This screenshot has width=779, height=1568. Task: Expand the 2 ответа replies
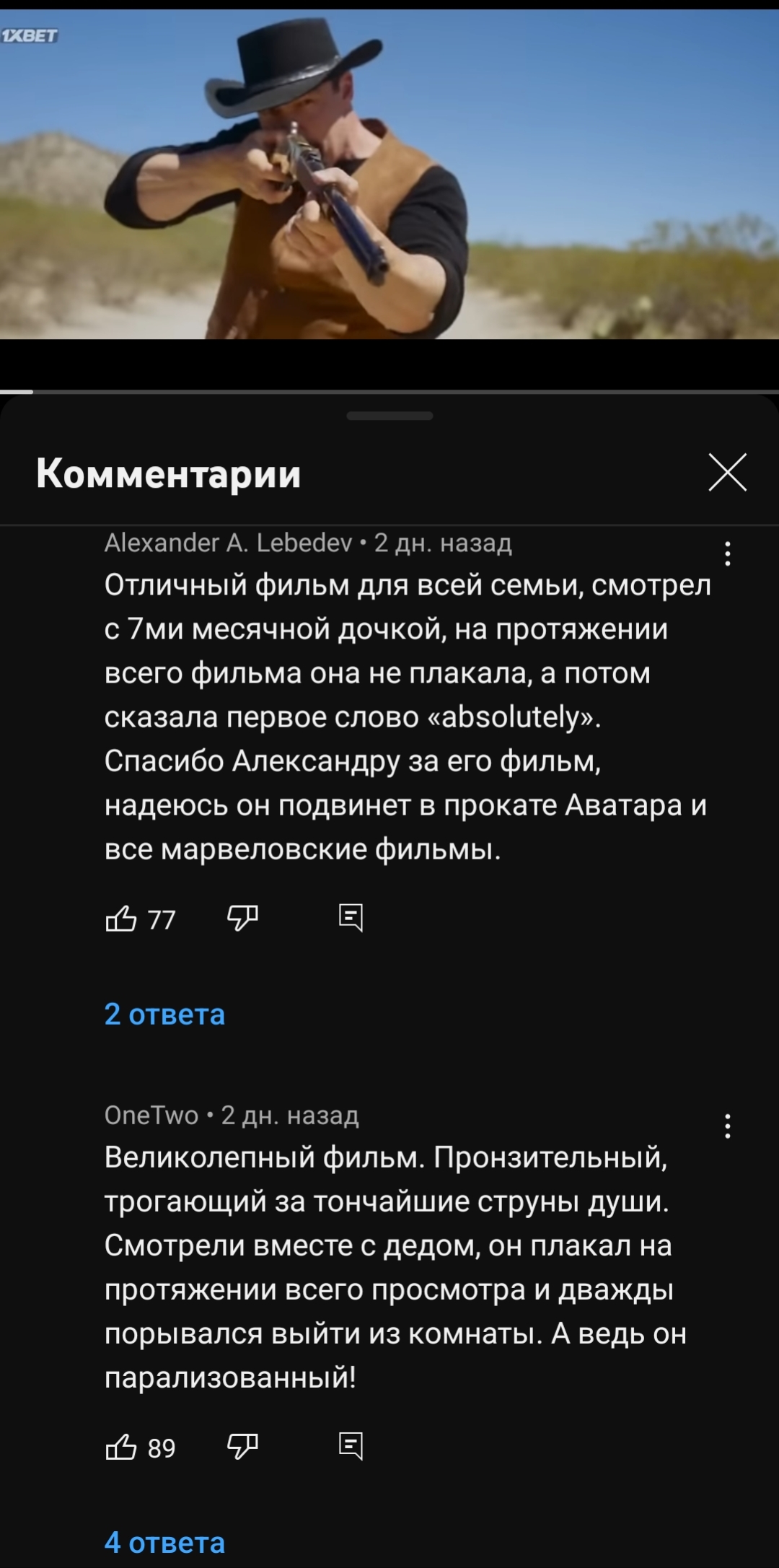(164, 1015)
